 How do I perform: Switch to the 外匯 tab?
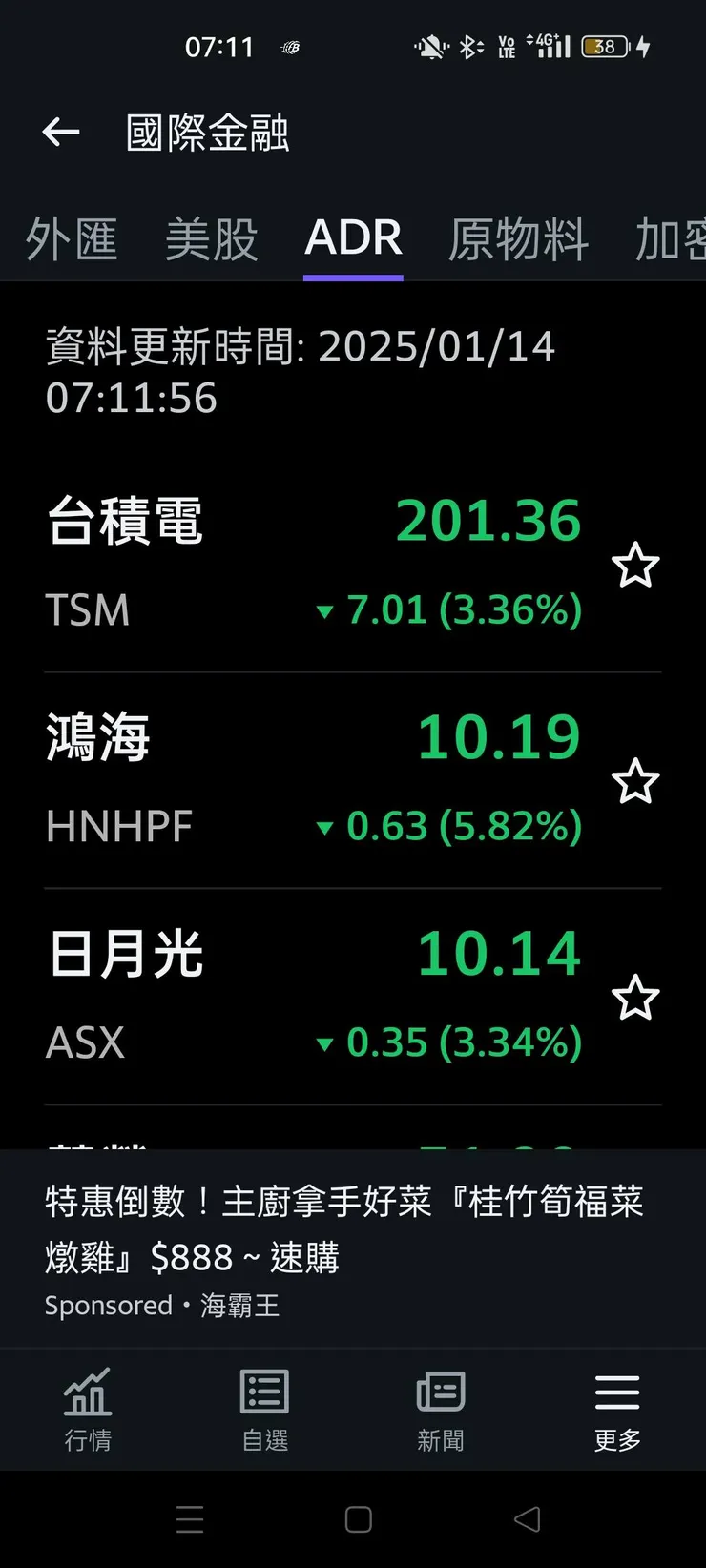point(72,238)
